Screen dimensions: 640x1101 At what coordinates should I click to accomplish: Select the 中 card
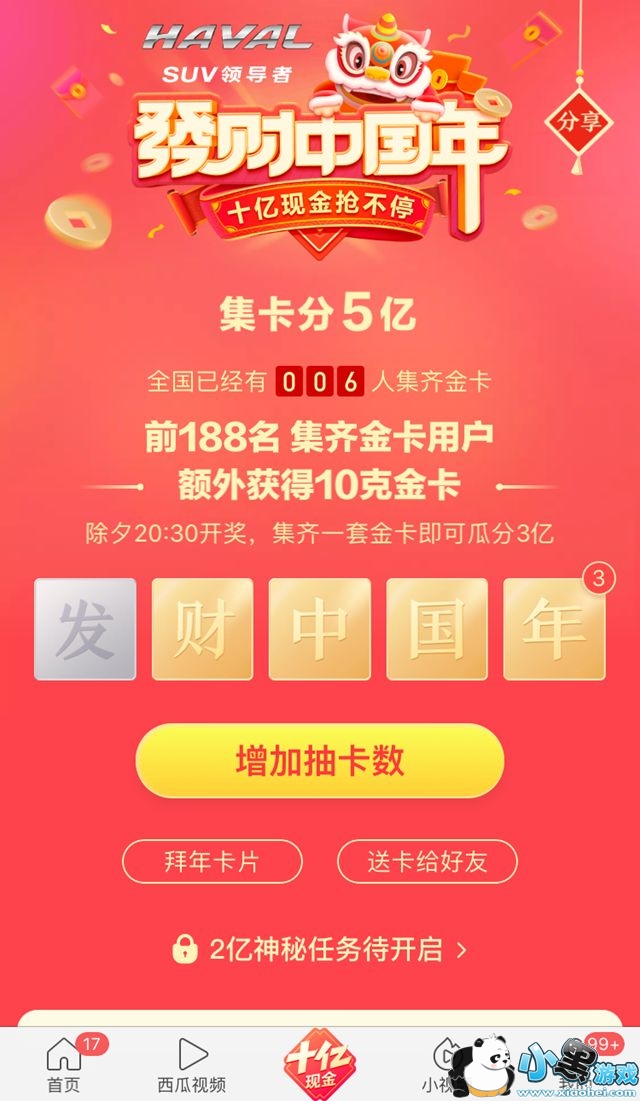point(319,630)
